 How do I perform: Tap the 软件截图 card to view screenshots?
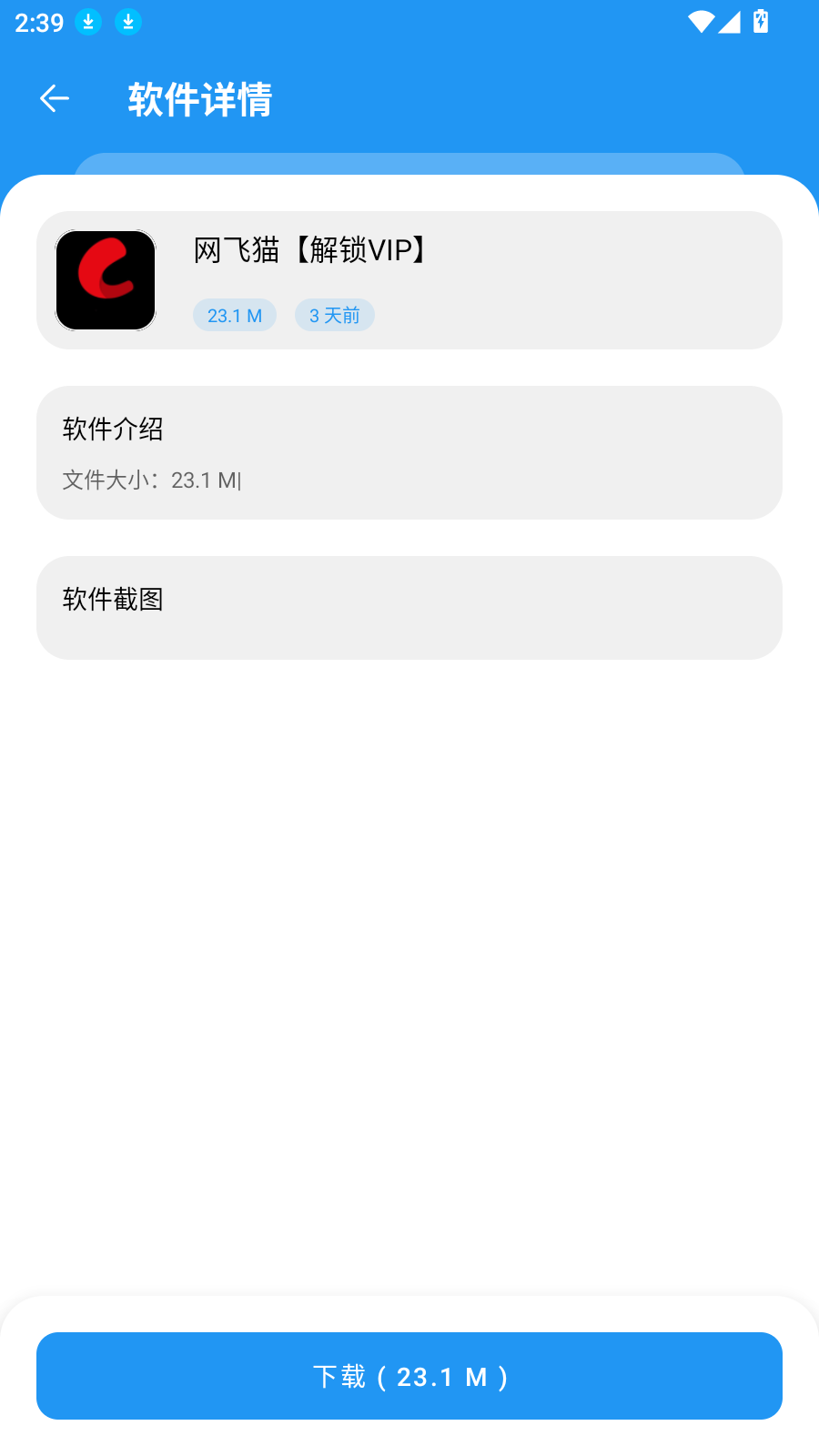click(x=409, y=608)
